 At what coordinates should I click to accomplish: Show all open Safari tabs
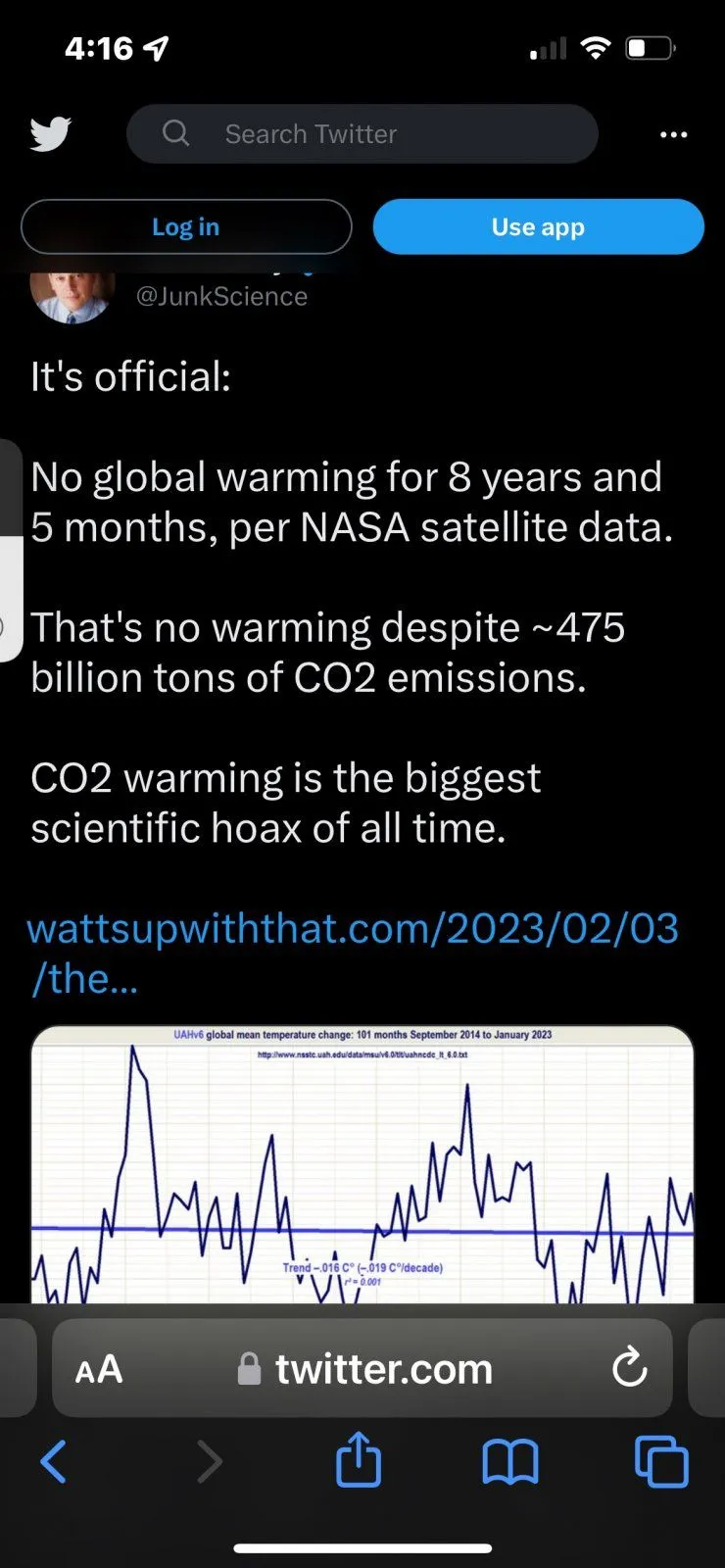pos(661,1462)
